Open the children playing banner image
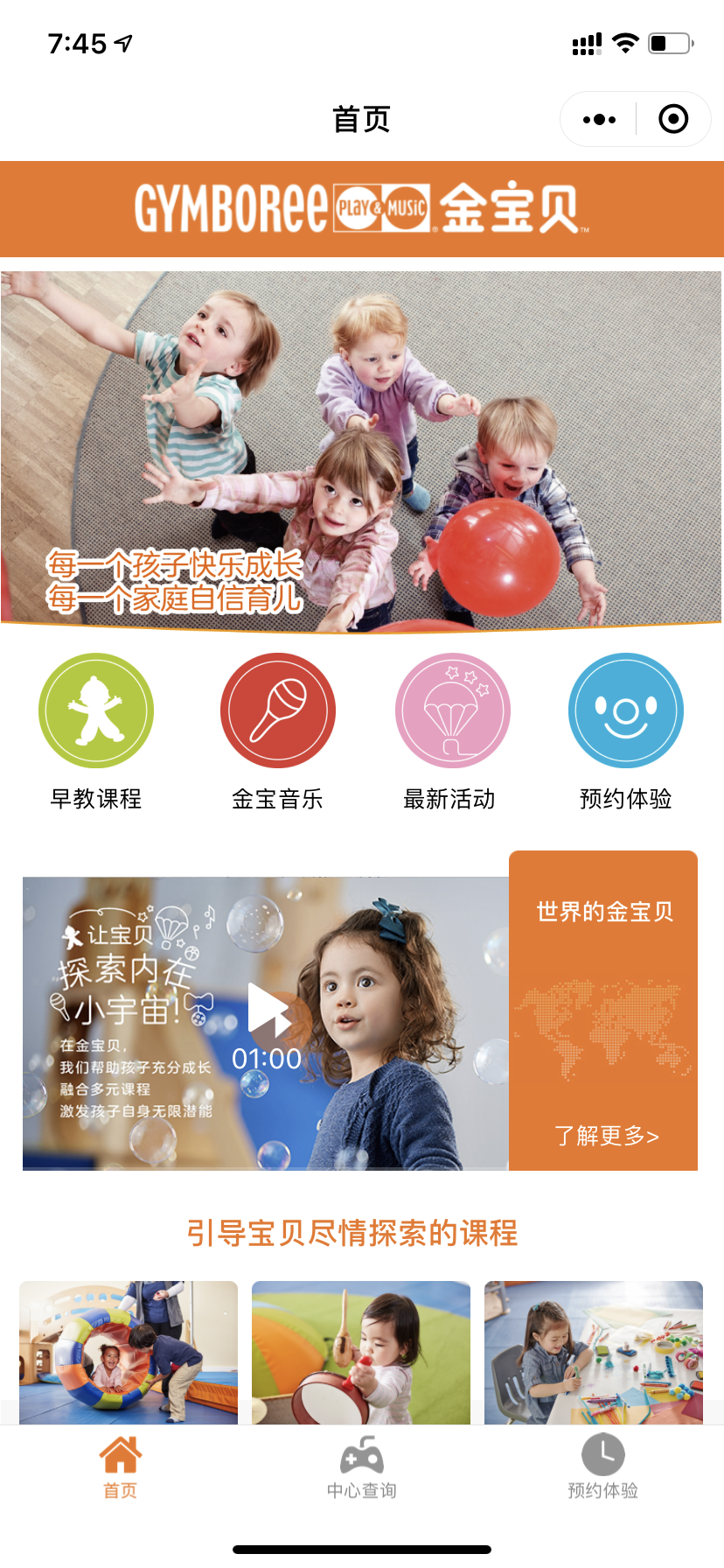Screen dimensions: 724x1568 (x=361, y=451)
